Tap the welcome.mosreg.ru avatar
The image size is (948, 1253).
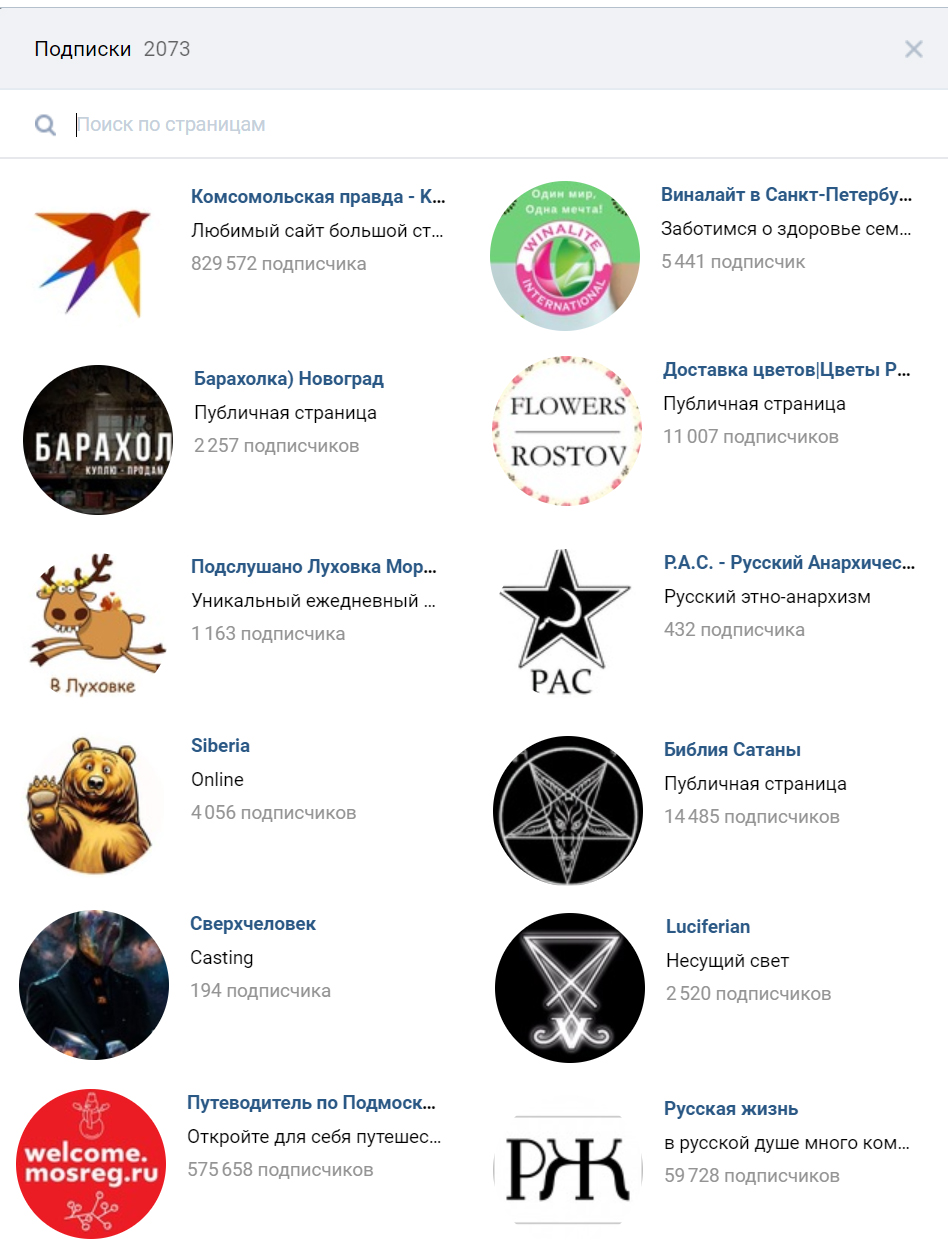click(x=91, y=1165)
